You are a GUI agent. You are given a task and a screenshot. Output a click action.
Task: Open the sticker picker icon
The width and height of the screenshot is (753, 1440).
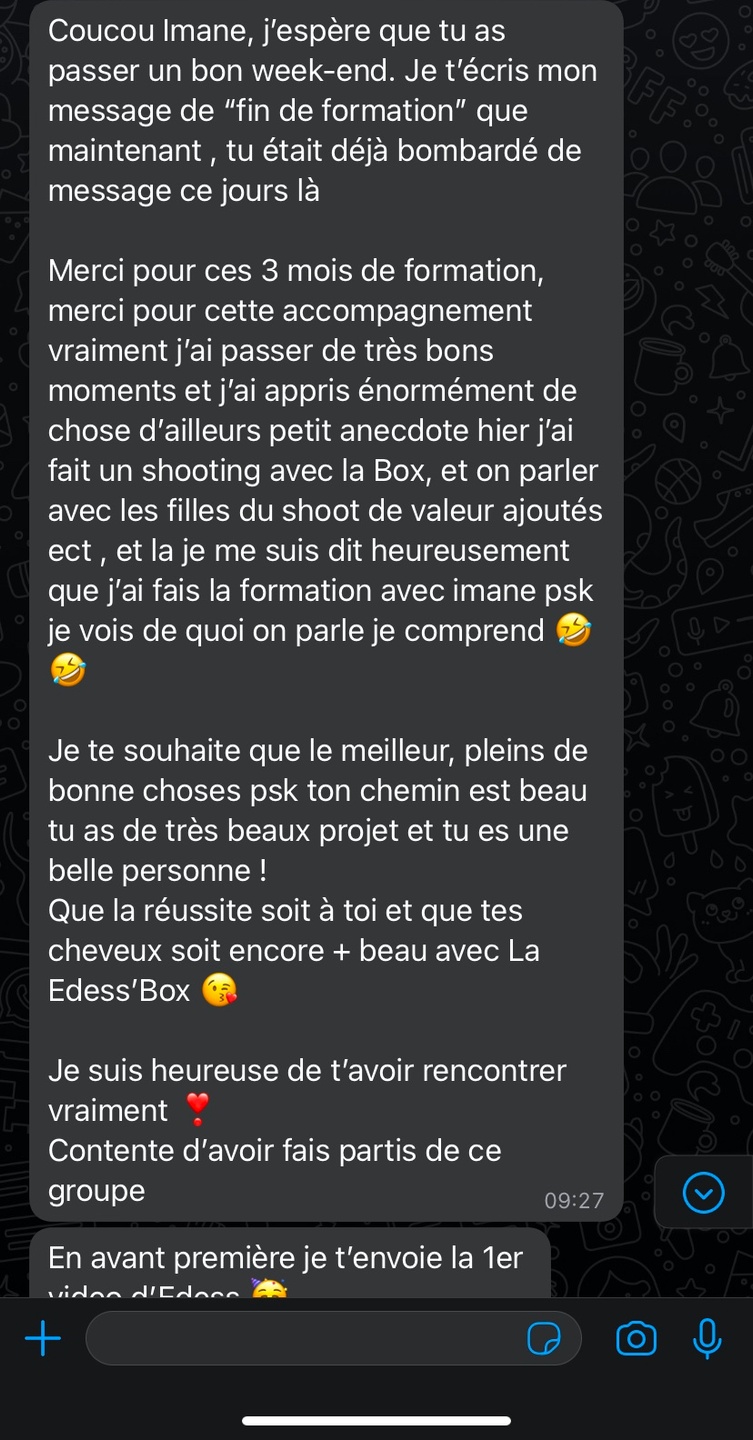544,1338
